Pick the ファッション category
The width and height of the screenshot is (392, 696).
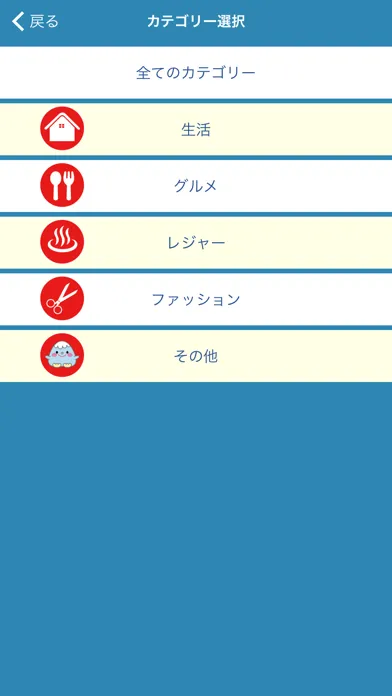[196, 299]
